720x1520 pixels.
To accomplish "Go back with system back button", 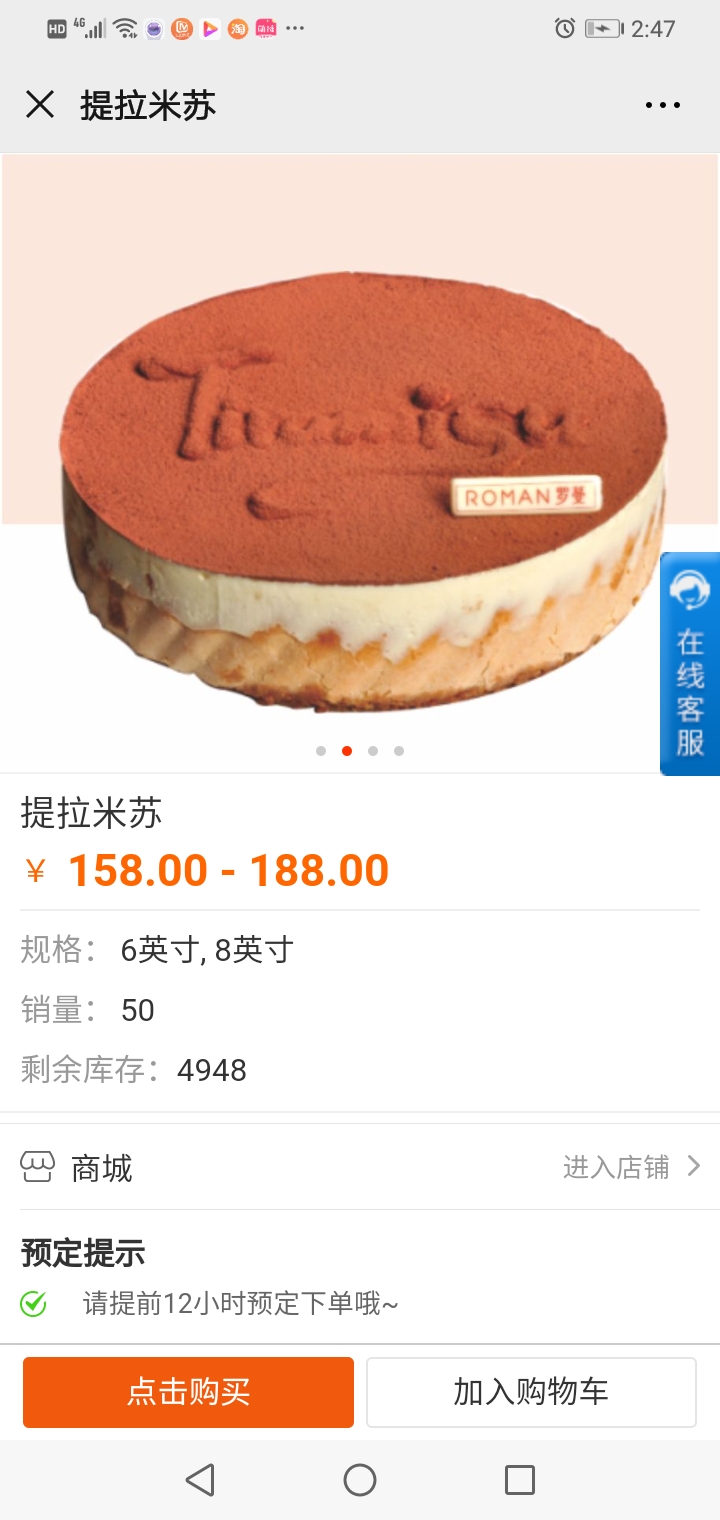I will point(200,1480).
